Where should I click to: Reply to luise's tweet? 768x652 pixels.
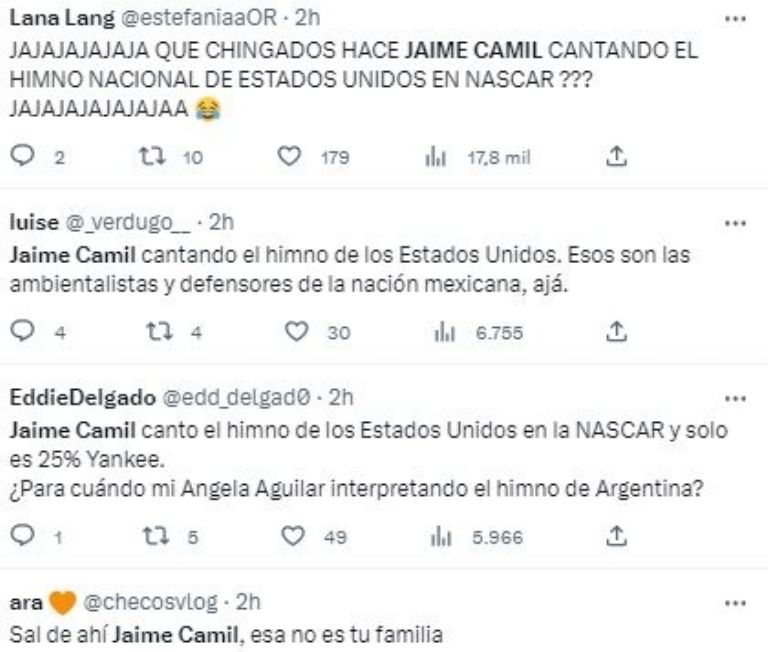[x=29, y=332]
